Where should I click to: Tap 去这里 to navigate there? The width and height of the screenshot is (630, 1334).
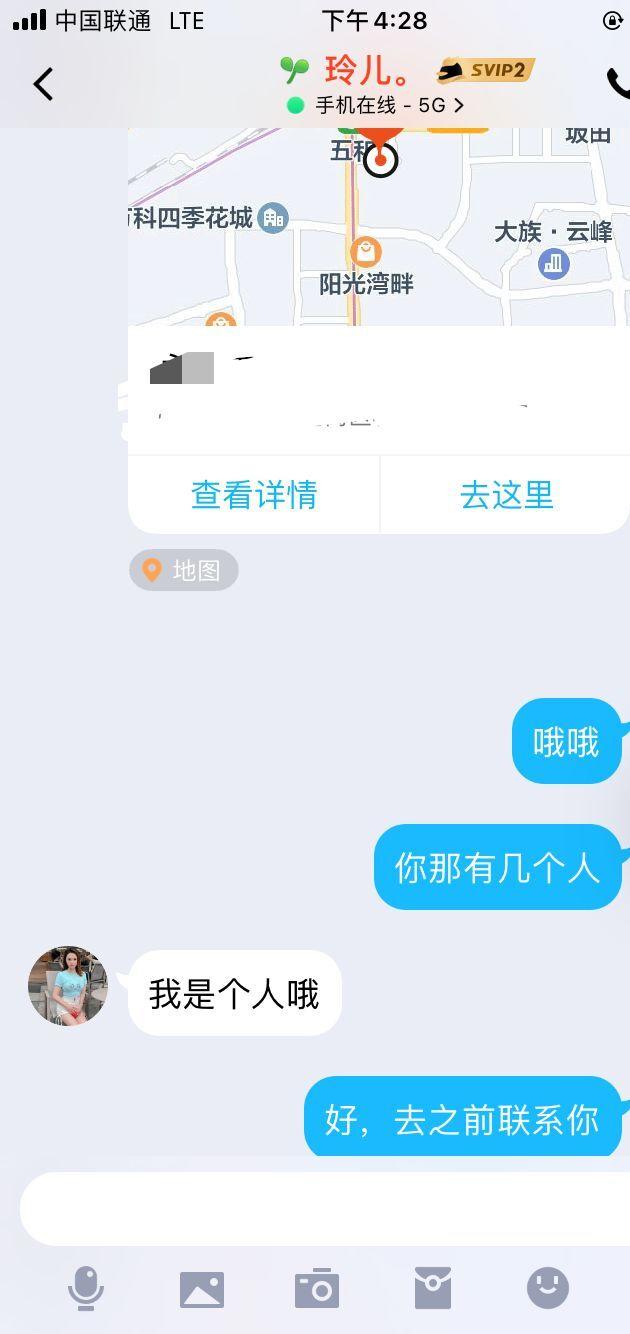tap(506, 494)
